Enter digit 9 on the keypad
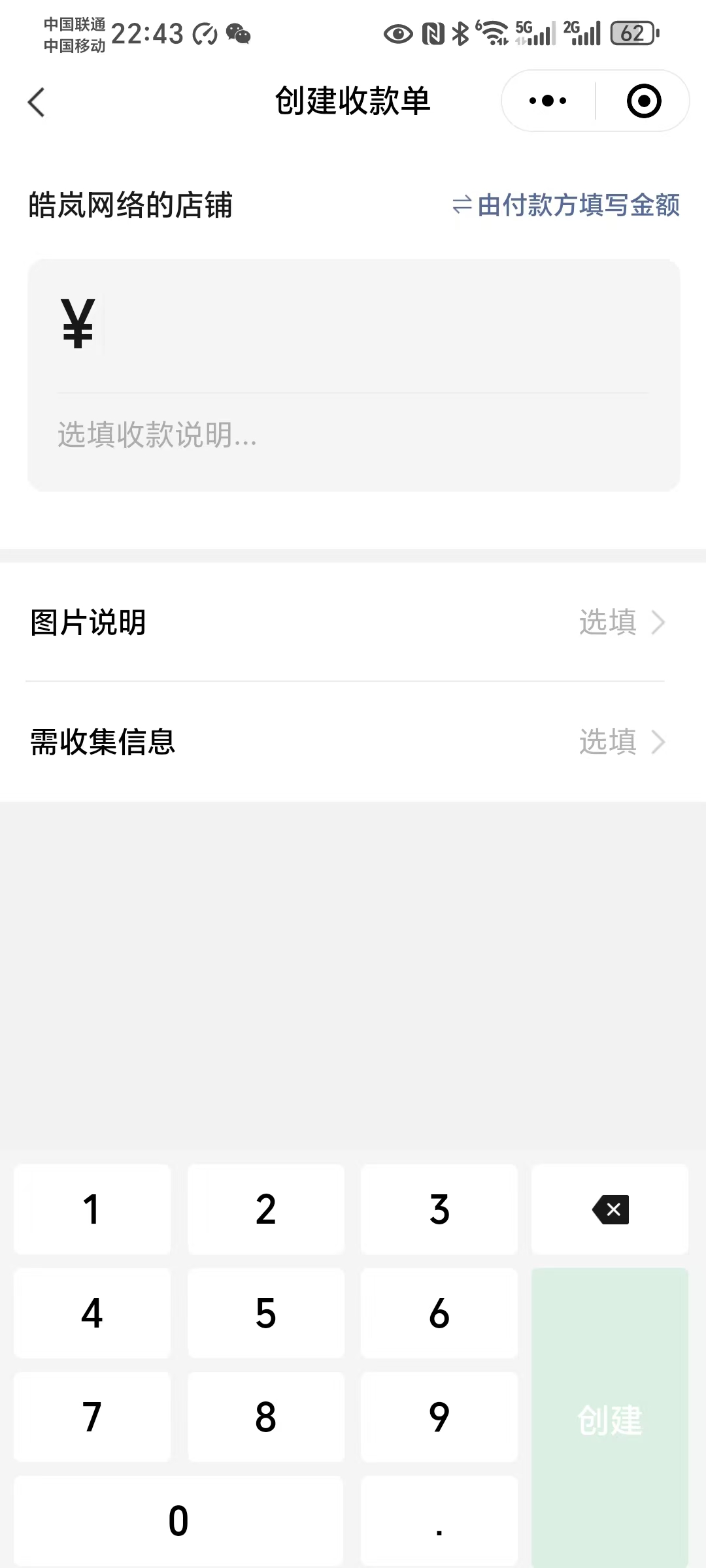The width and height of the screenshot is (706, 1568). [x=439, y=1417]
